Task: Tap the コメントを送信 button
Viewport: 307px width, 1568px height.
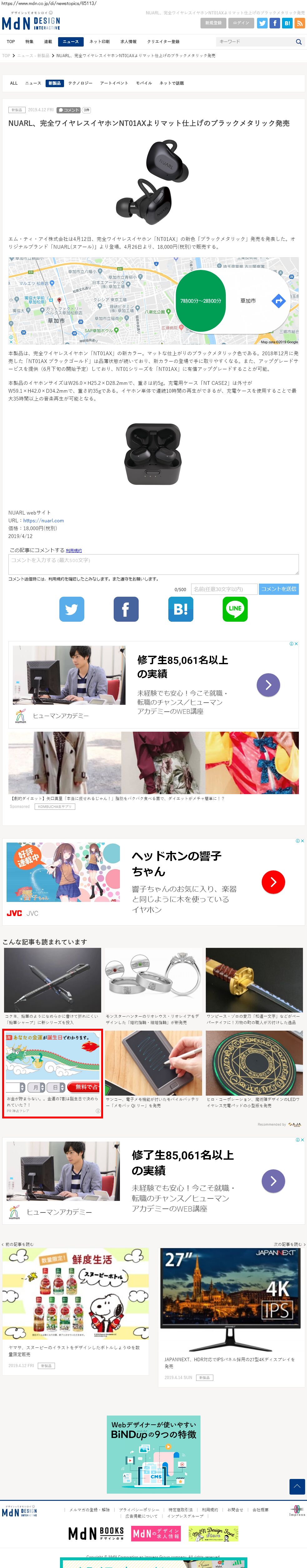Action: tap(279, 589)
